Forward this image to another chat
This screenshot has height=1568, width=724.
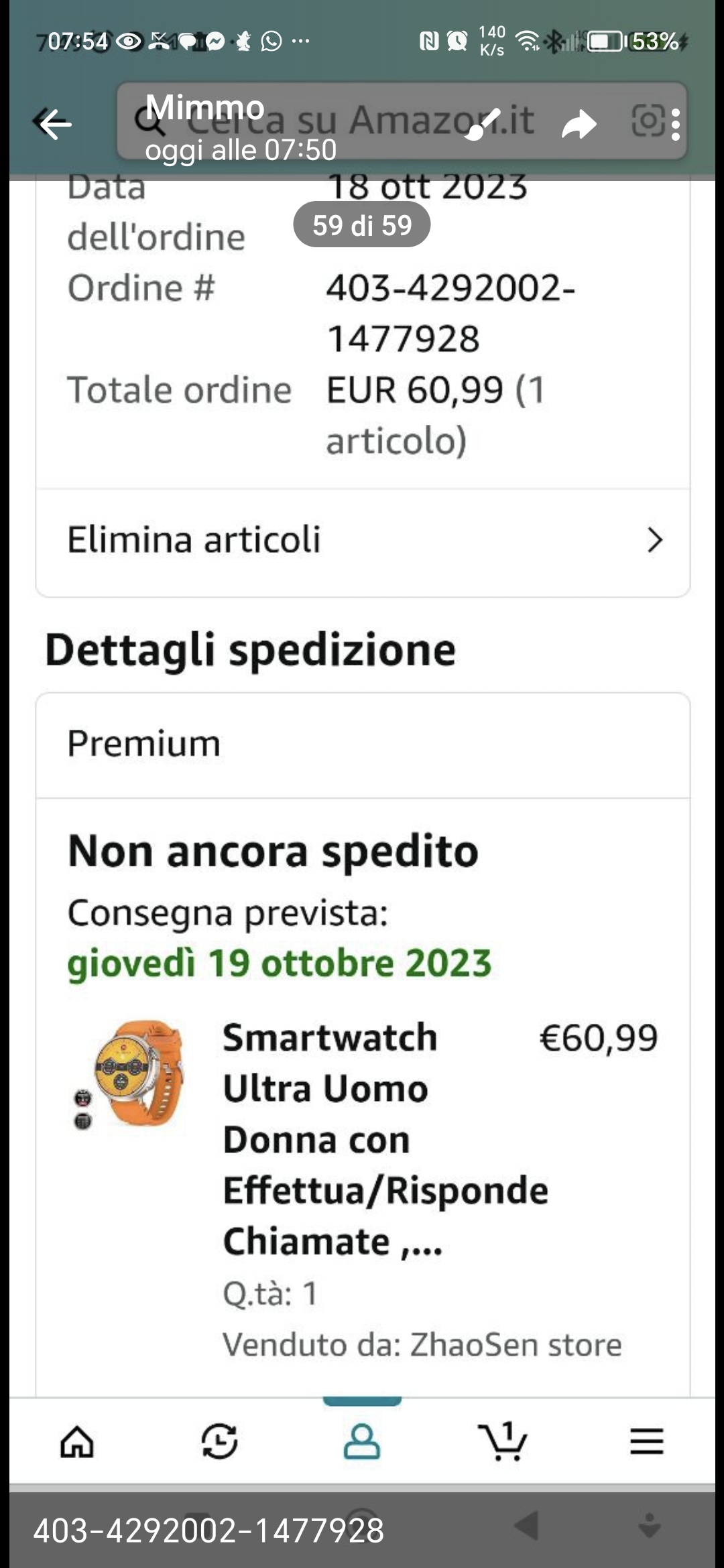tap(579, 125)
